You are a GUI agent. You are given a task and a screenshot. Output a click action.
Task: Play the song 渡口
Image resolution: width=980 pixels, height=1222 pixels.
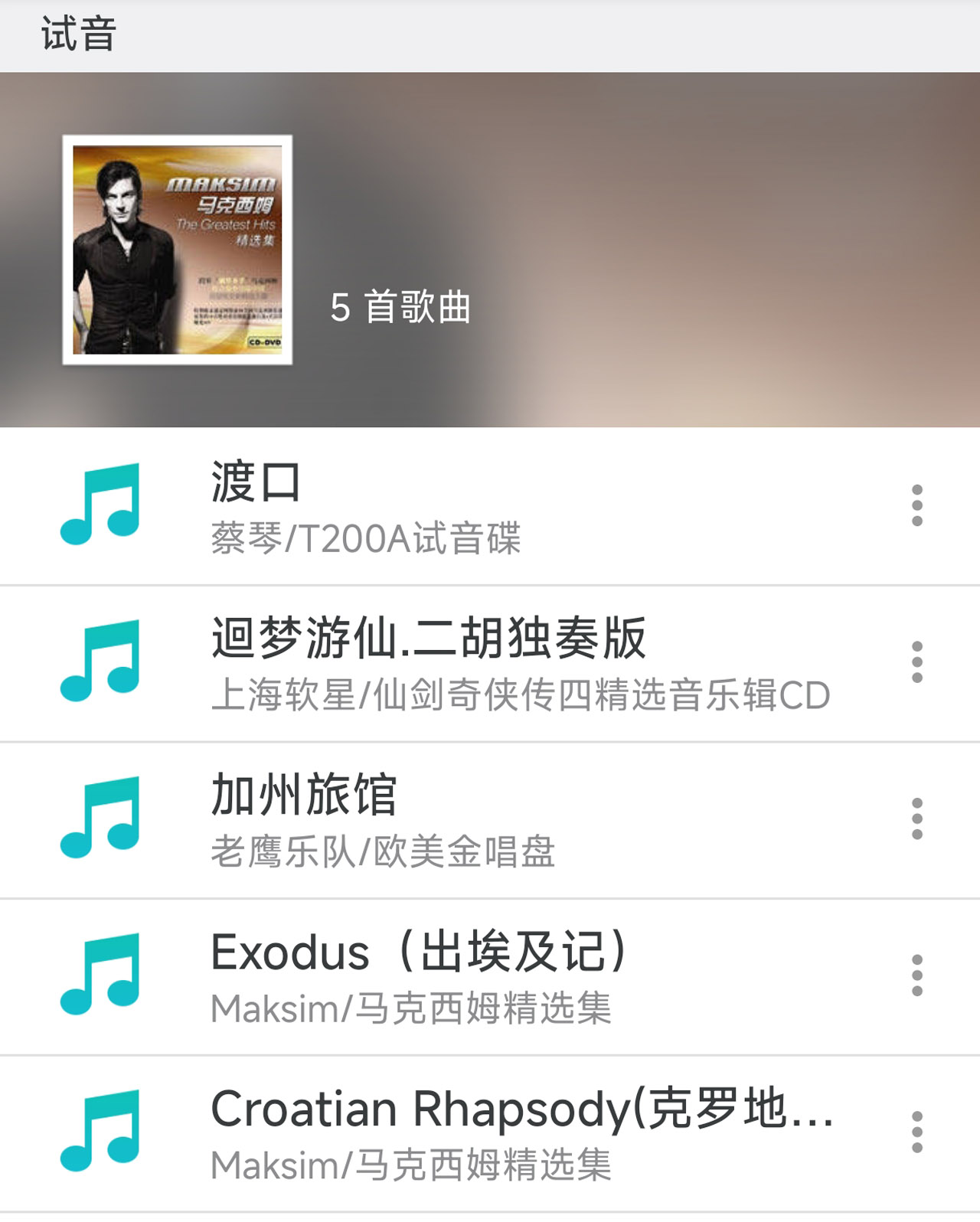(459, 507)
